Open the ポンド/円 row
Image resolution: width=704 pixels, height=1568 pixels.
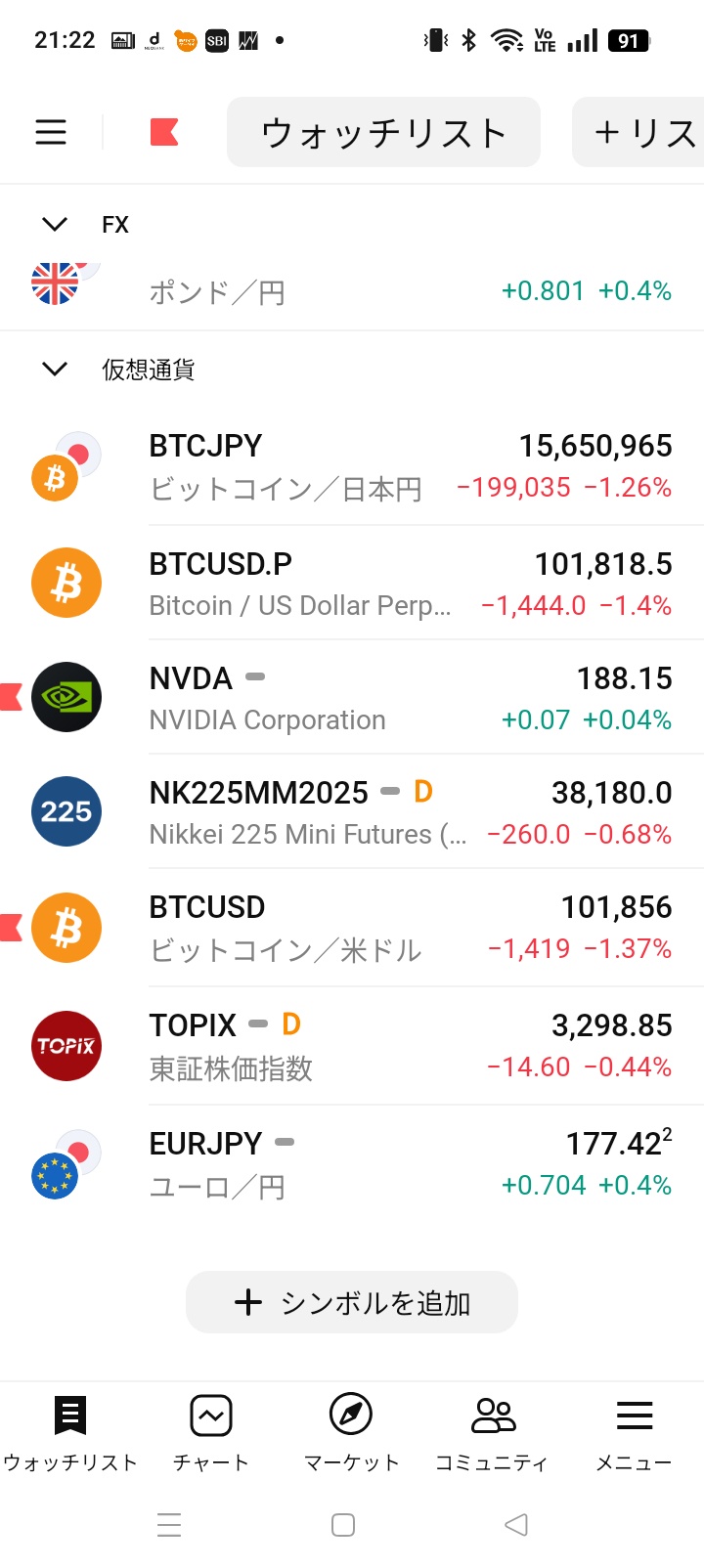point(352,291)
